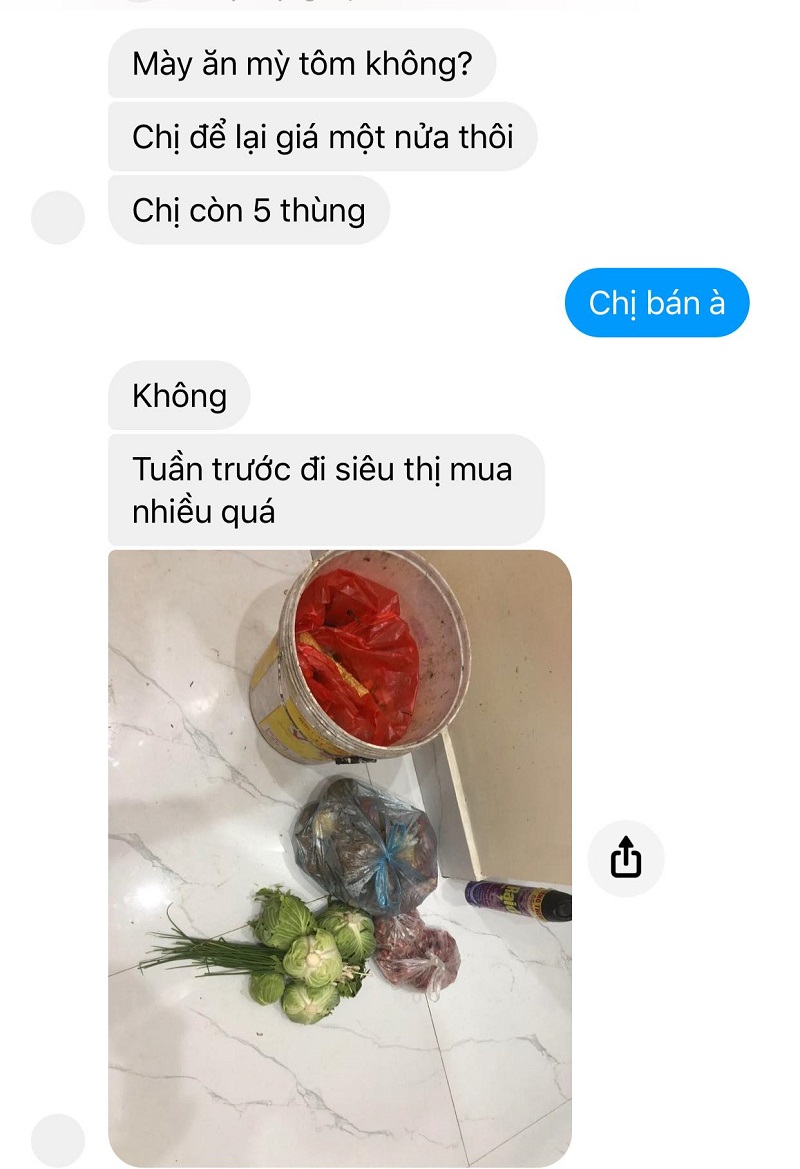Open sender's avatar beside "Chị còn 5 thùng"

click(58, 217)
